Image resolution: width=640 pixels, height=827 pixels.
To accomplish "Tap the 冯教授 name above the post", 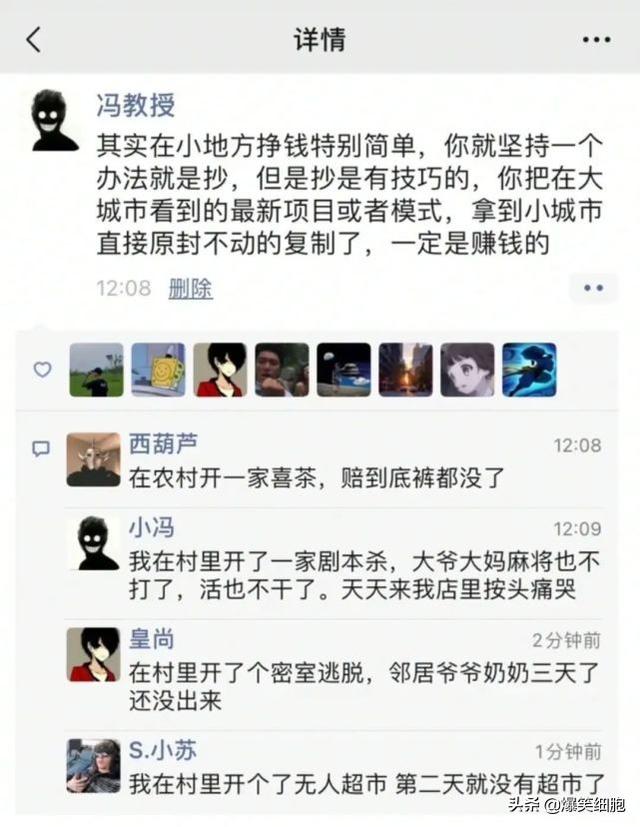I will 136,105.
